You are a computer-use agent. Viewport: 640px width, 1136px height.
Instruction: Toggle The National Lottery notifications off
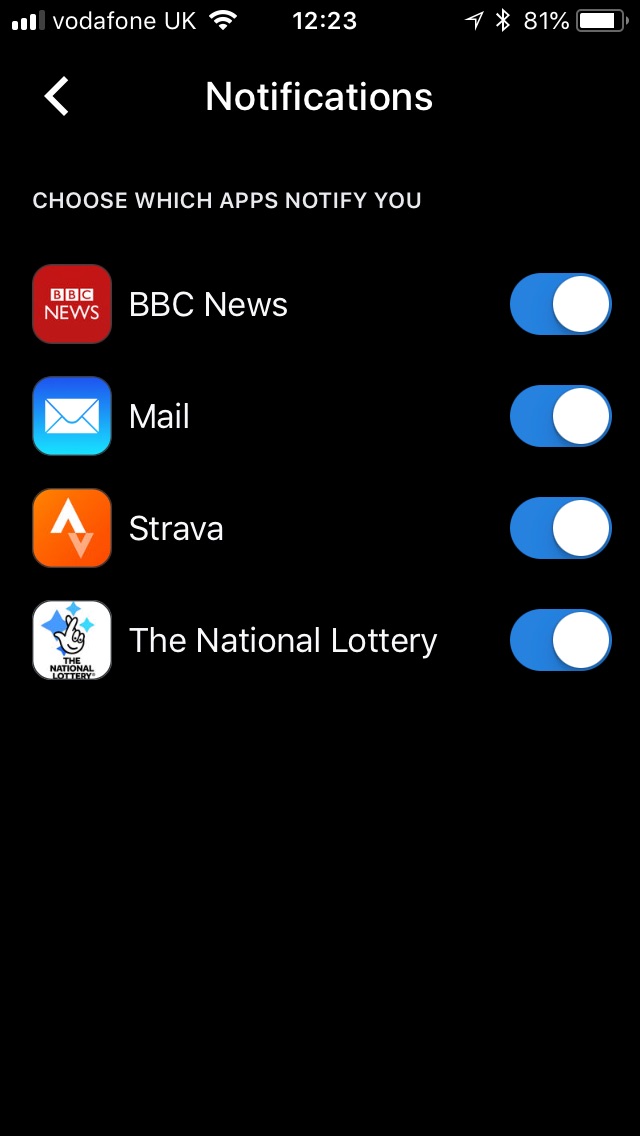coord(560,640)
